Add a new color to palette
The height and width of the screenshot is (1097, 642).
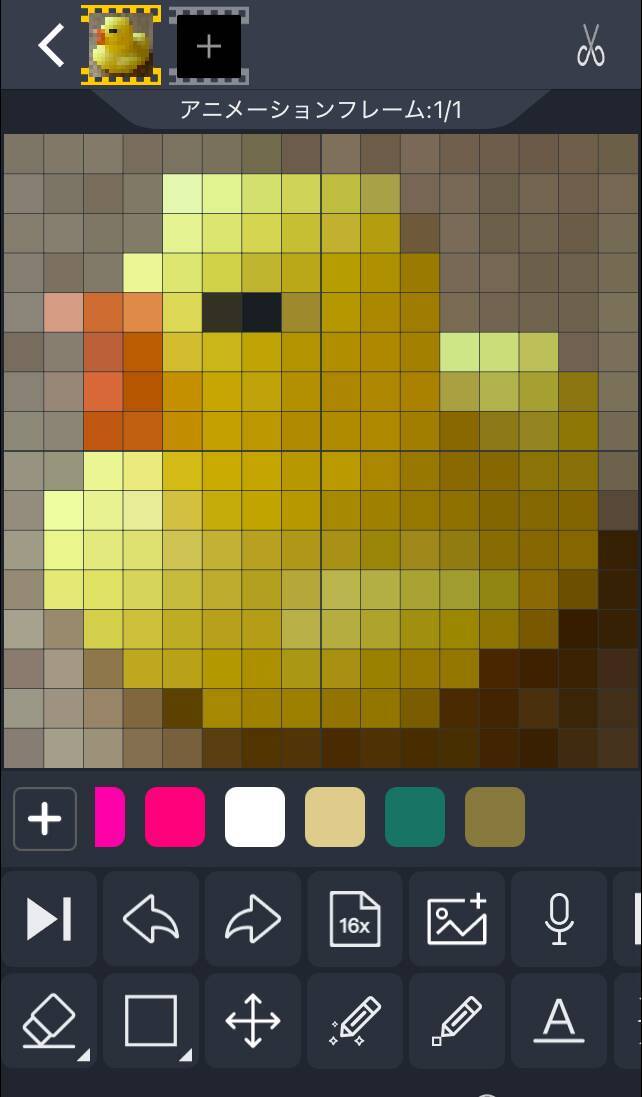(45, 818)
